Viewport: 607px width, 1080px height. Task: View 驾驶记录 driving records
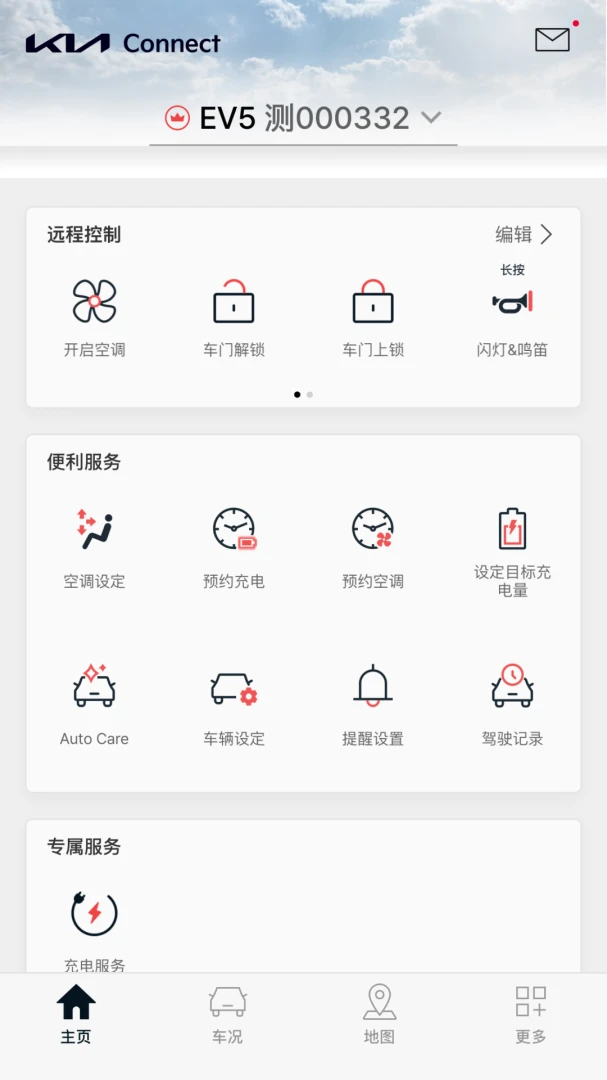coord(512,705)
